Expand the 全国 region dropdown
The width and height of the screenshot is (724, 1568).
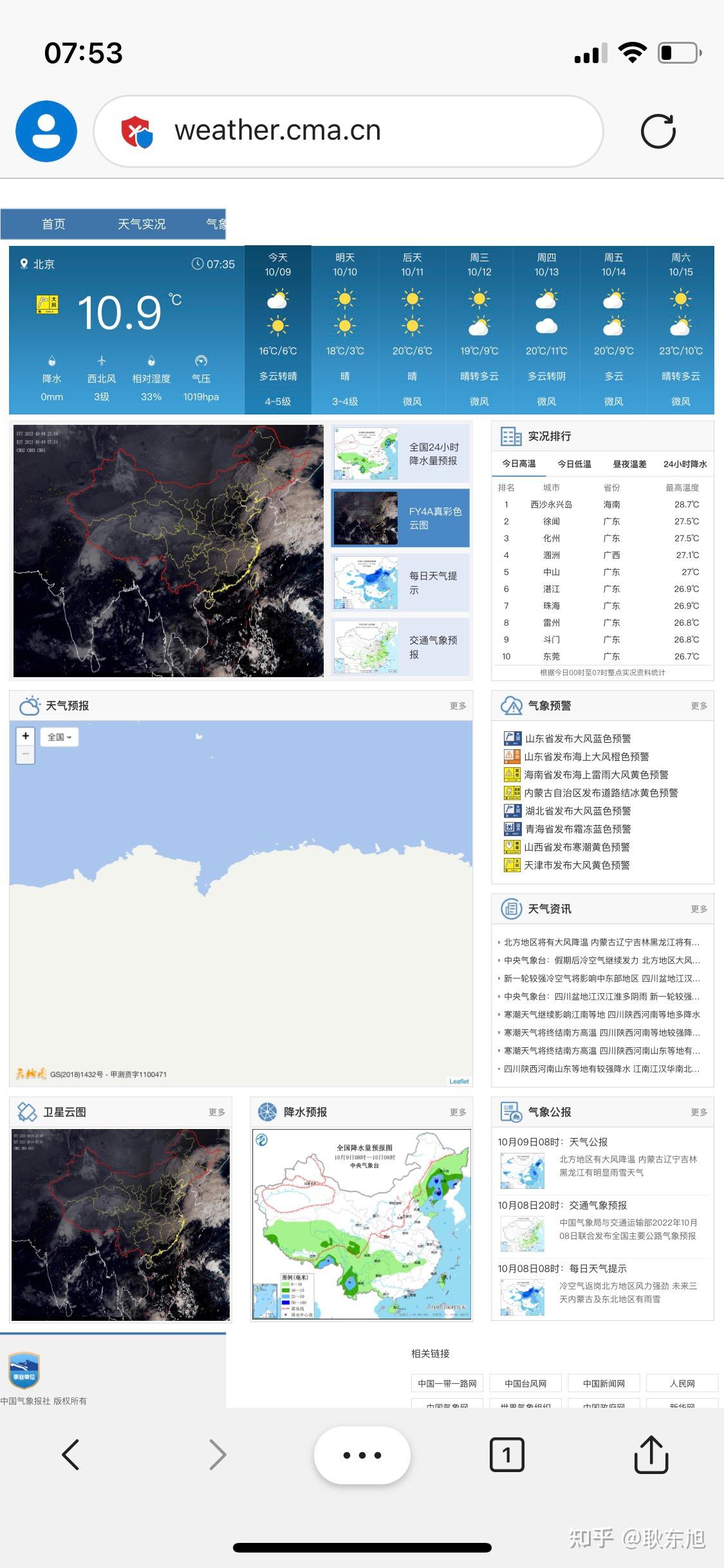pos(59,738)
